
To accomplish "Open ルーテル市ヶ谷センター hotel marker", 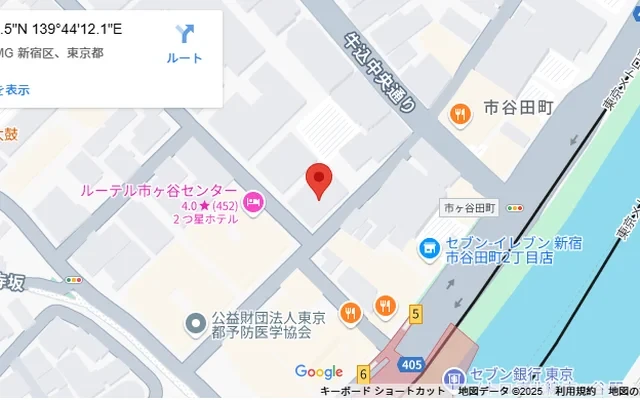I will (254, 203).
